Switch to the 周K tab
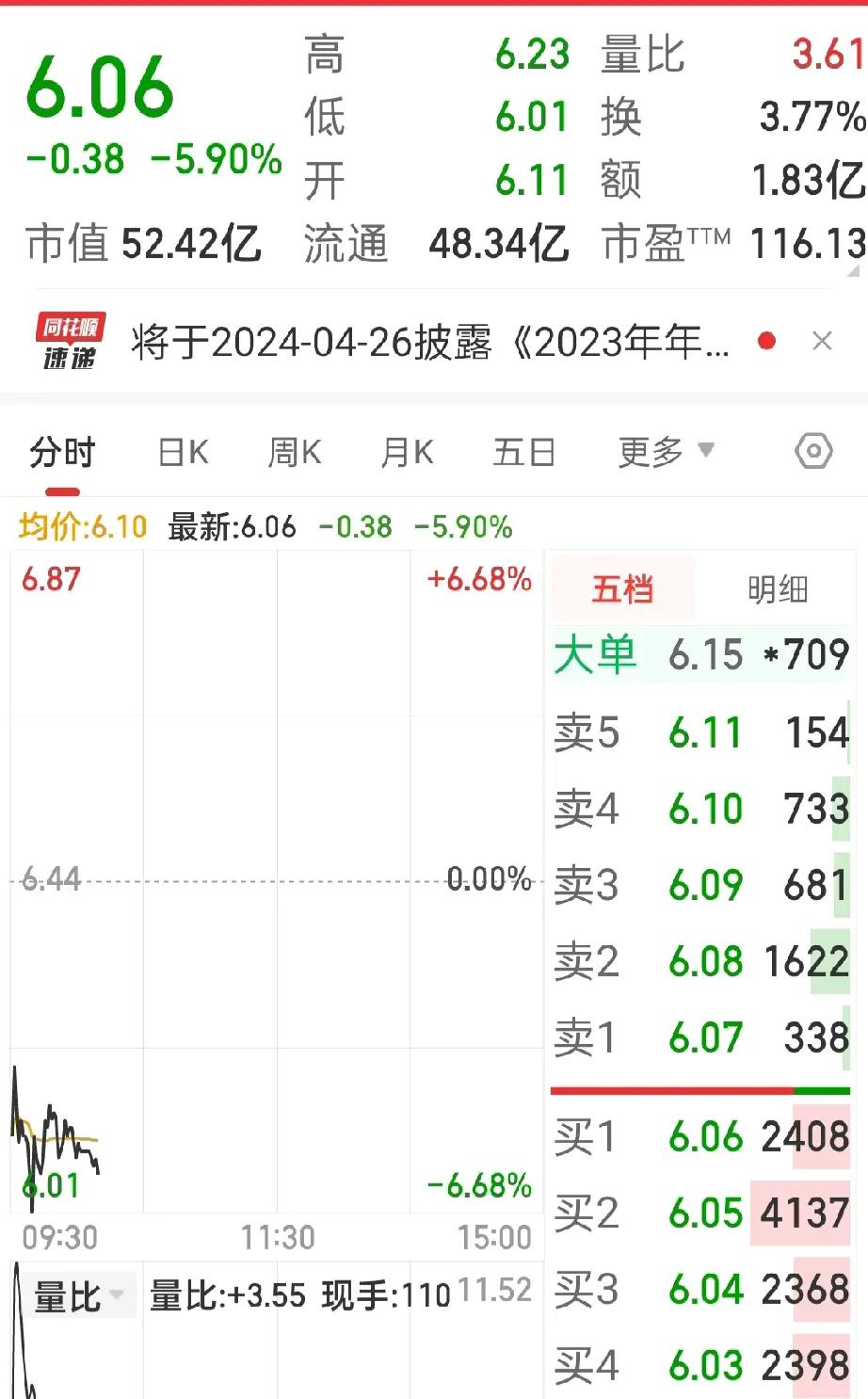This screenshot has width=868, height=1399. [294, 452]
